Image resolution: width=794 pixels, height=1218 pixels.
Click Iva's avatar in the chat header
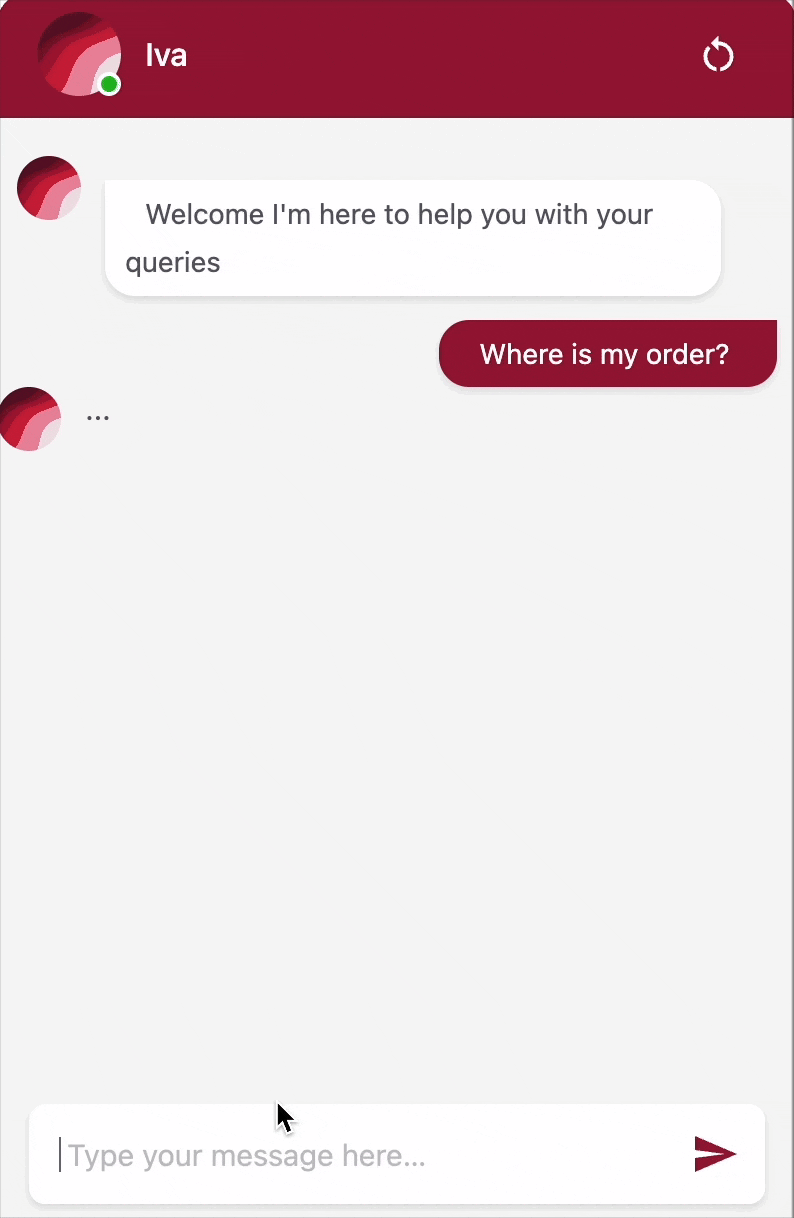coord(78,55)
